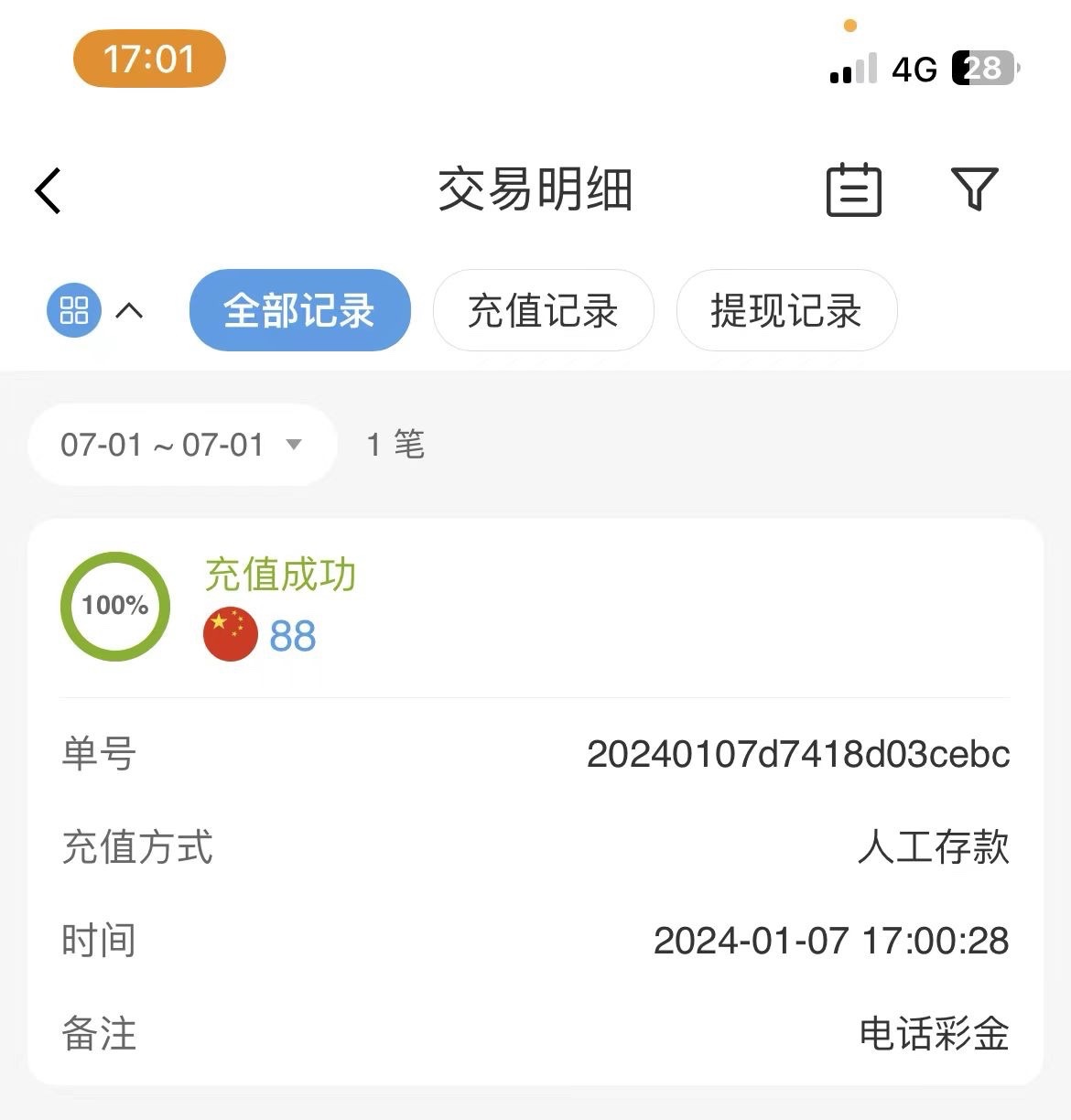Screen dimensions: 1071x1120
Task: Open the 充值成功 88 transaction card
Action: 535,608
